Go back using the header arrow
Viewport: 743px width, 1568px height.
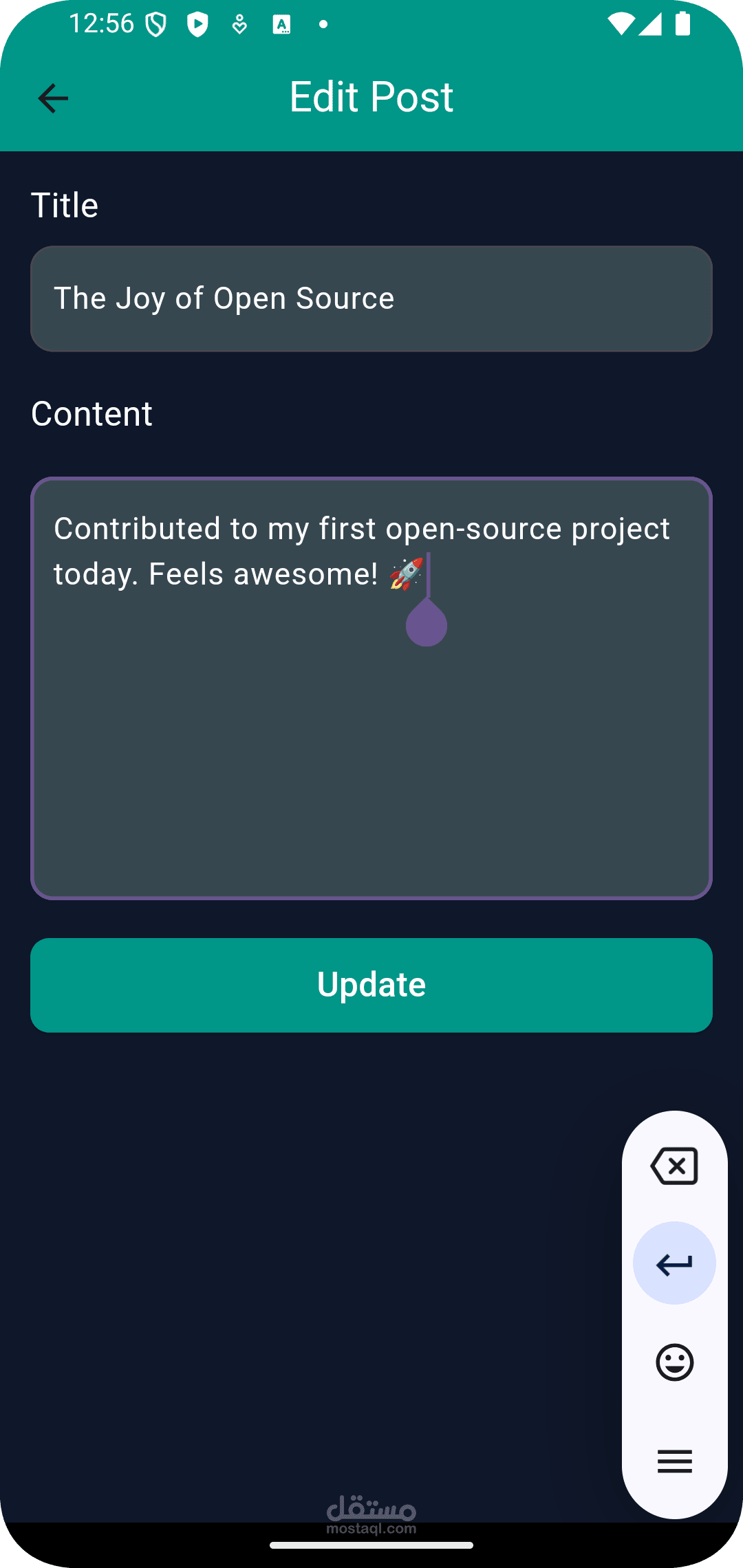coord(53,98)
